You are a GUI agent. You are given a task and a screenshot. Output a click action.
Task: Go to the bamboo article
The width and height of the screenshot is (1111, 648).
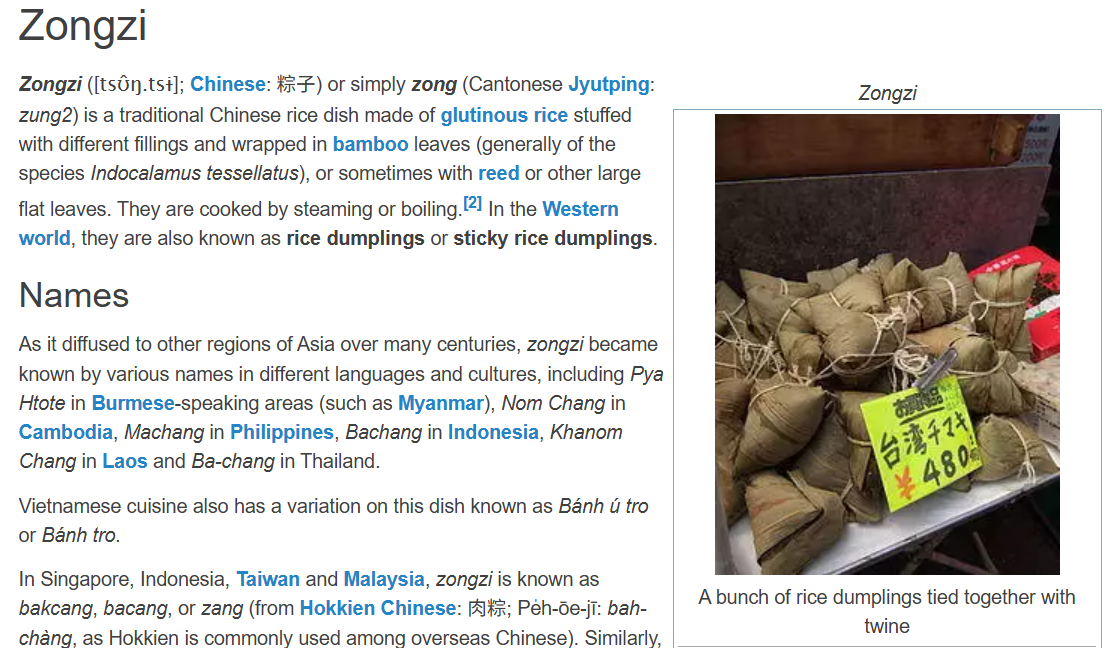pos(370,144)
